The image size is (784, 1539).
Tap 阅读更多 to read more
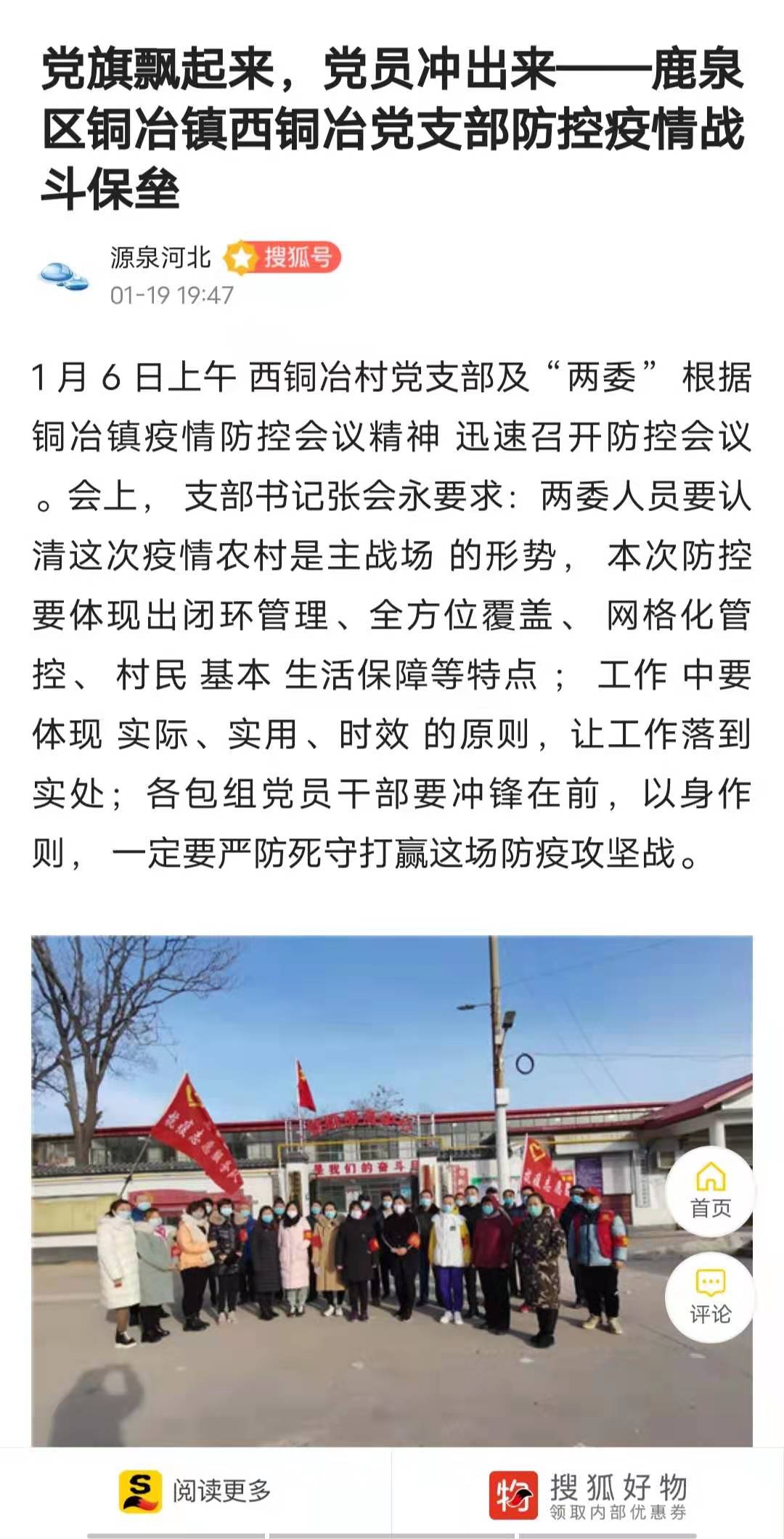[x=196, y=1492]
